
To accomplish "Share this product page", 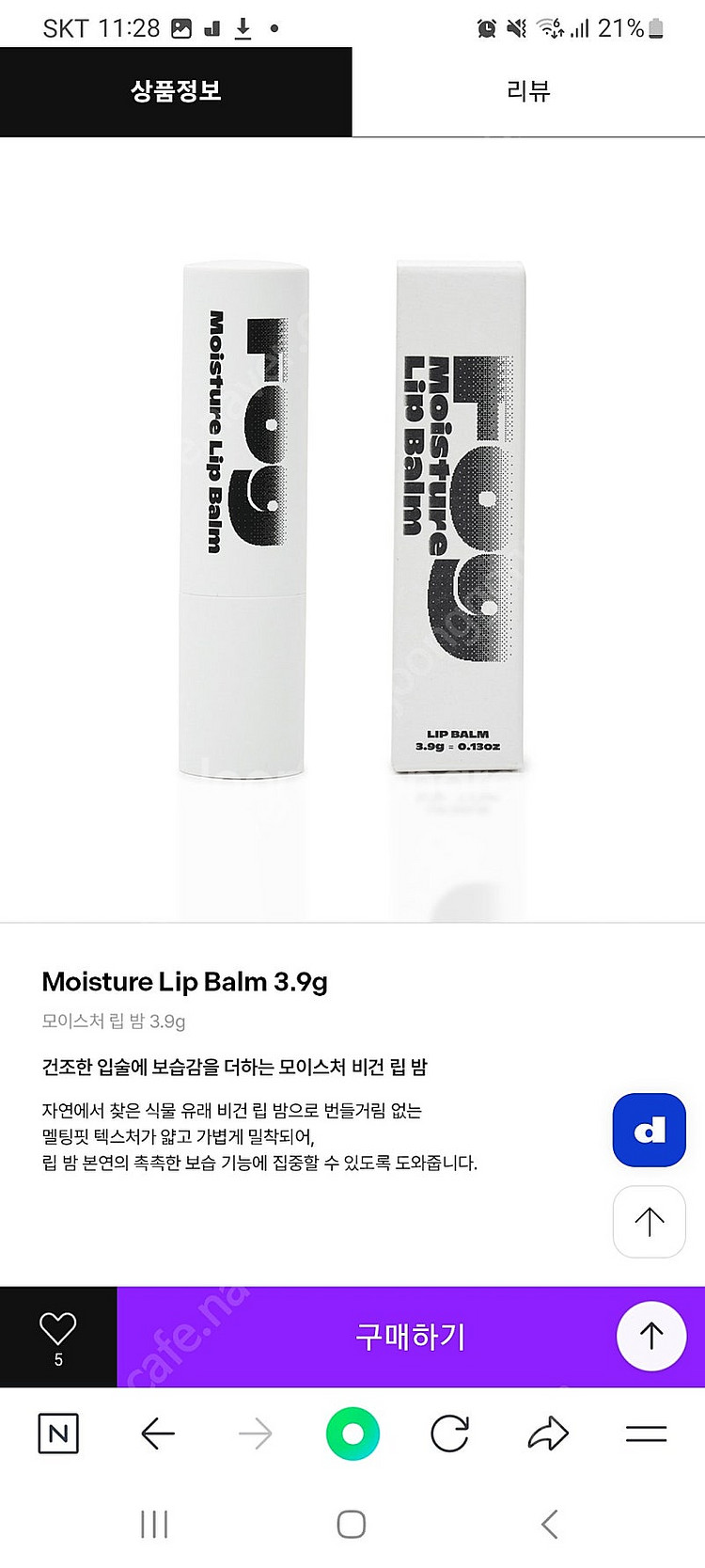I will (x=548, y=1434).
